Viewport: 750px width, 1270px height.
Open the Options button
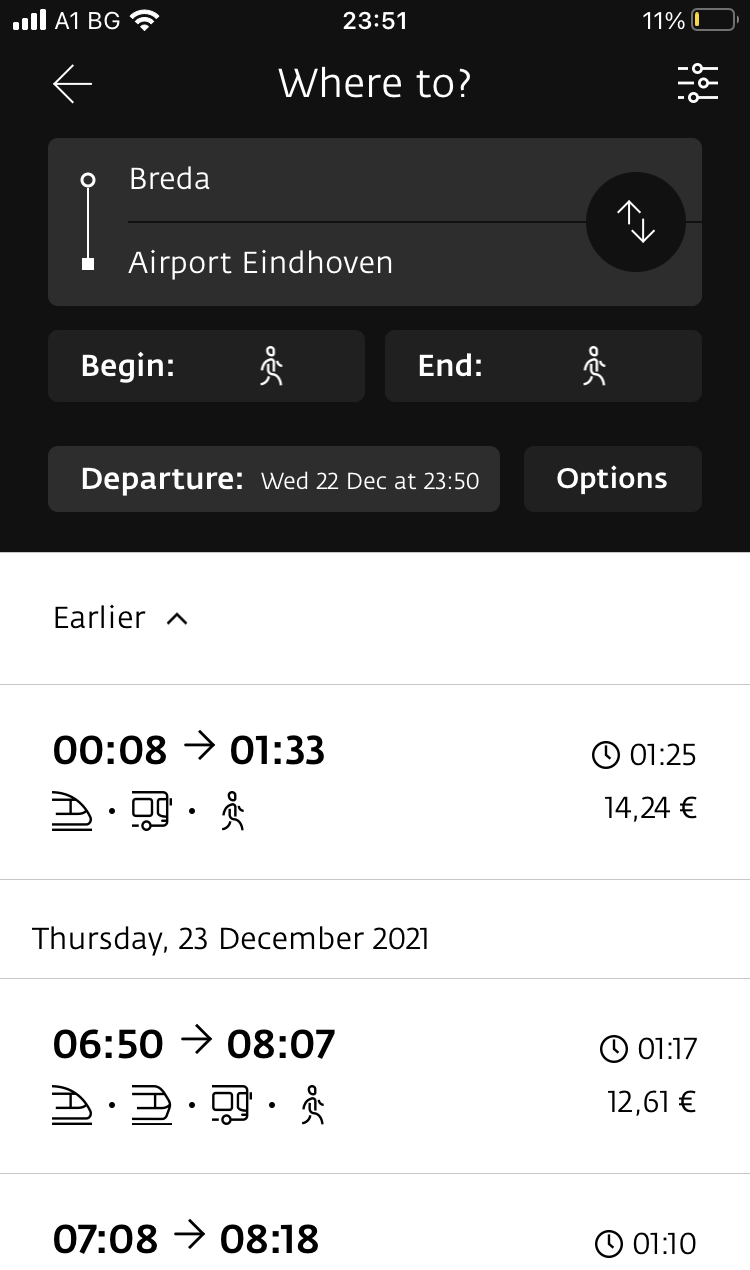click(612, 479)
